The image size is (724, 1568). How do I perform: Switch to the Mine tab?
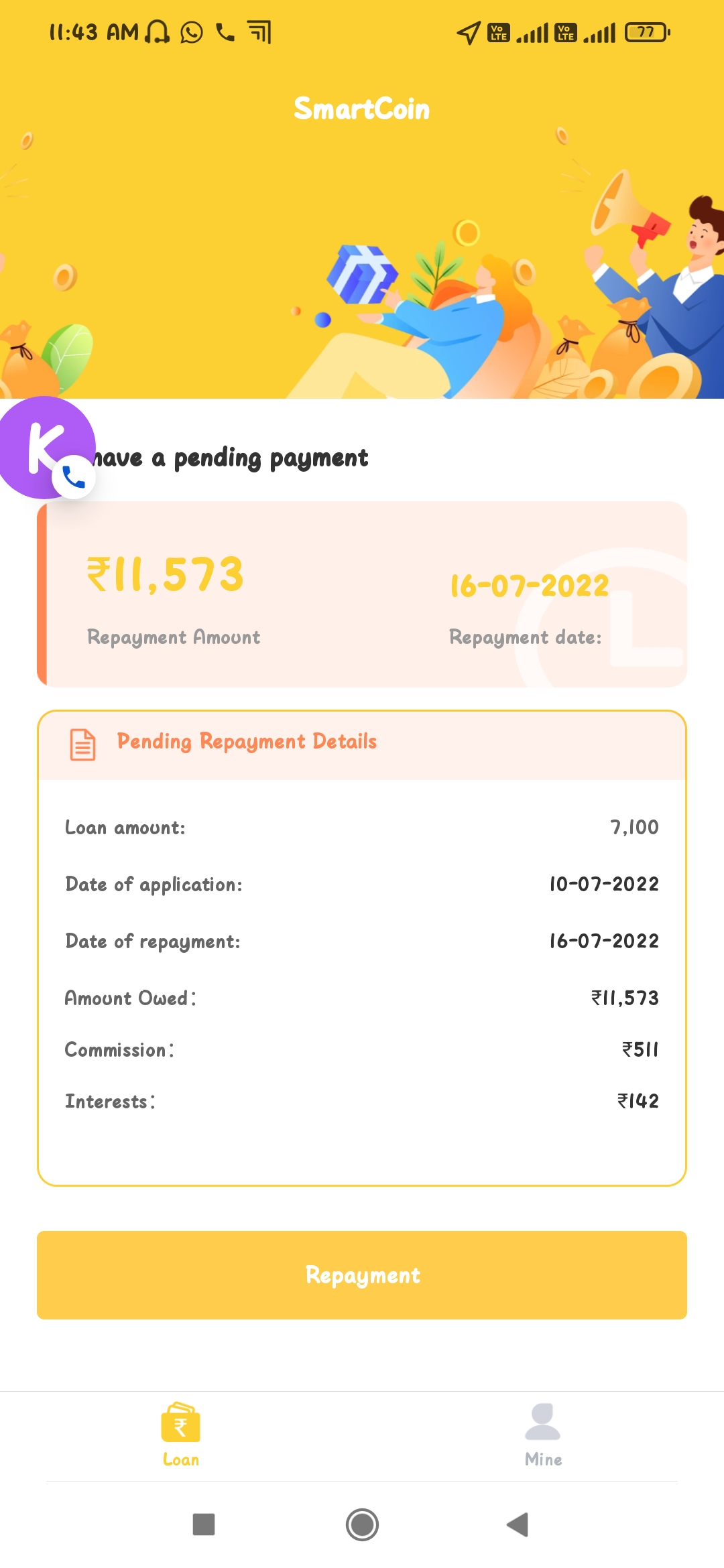[x=543, y=1435]
